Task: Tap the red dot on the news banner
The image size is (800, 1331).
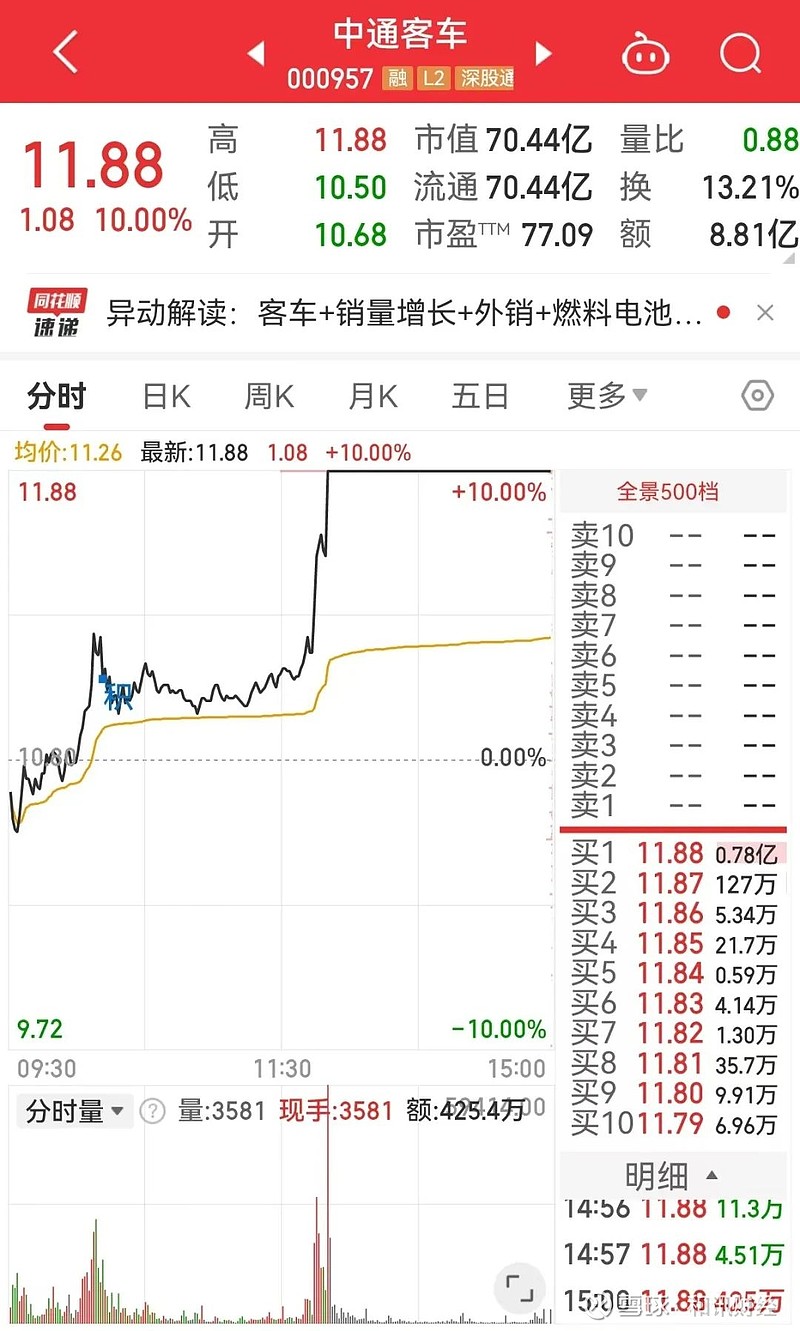Action: tap(724, 312)
